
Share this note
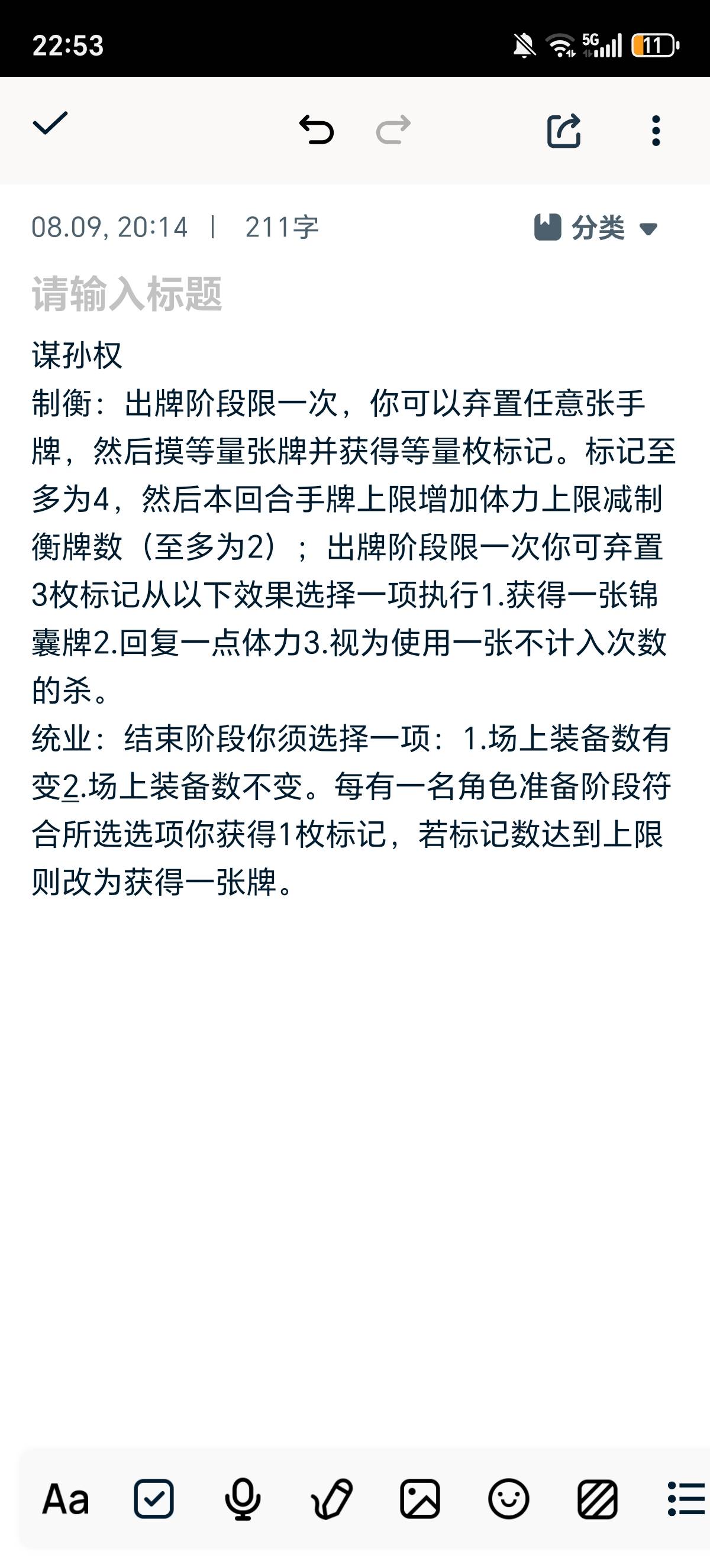pos(564,130)
